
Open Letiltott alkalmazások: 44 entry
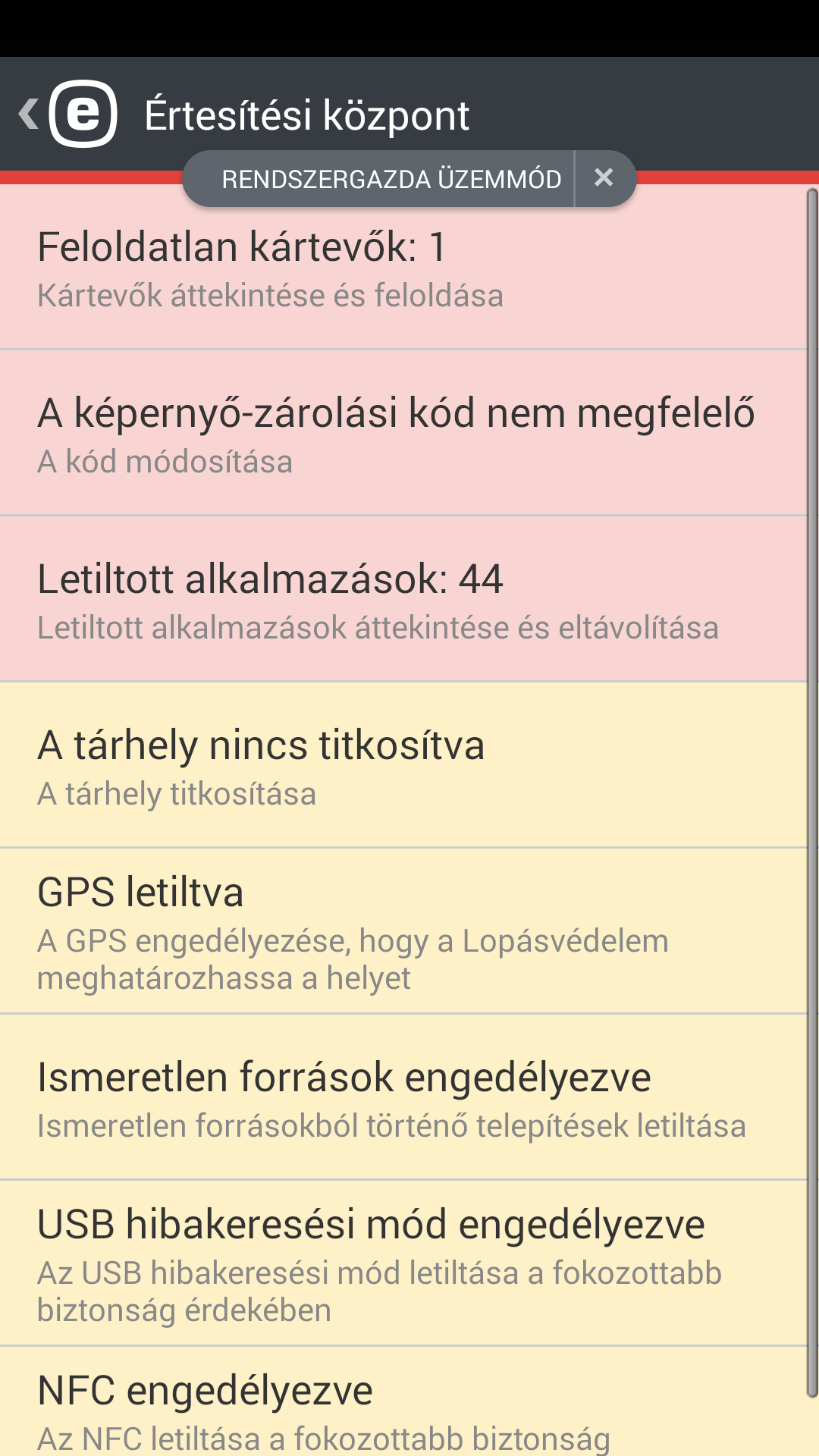click(271, 579)
